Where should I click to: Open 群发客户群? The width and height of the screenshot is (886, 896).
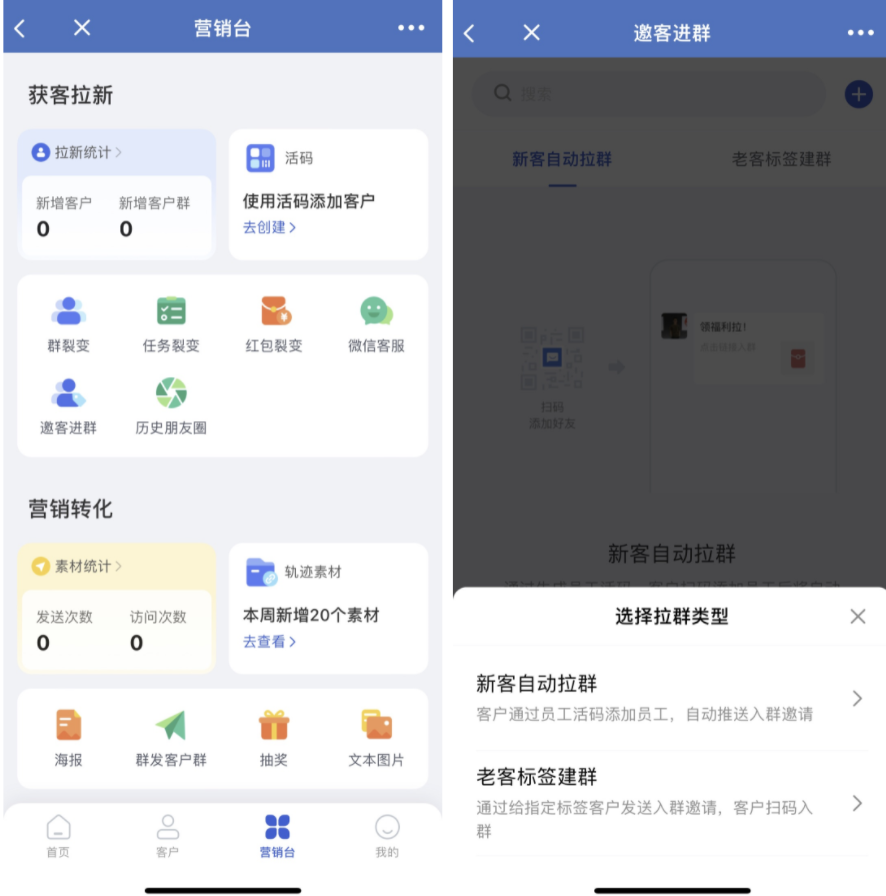pyautogui.click(x=171, y=738)
